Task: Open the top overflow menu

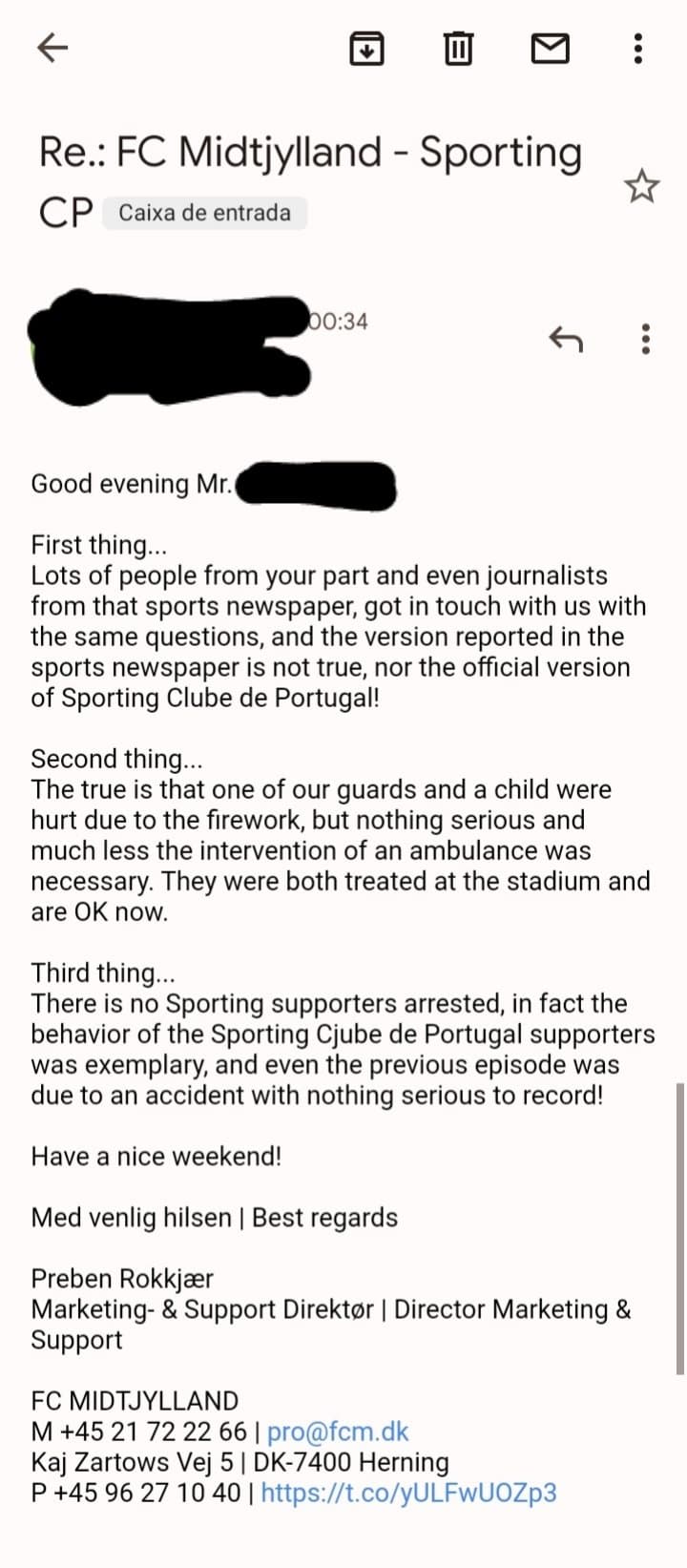Action: pyautogui.click(x=638, y=48)
